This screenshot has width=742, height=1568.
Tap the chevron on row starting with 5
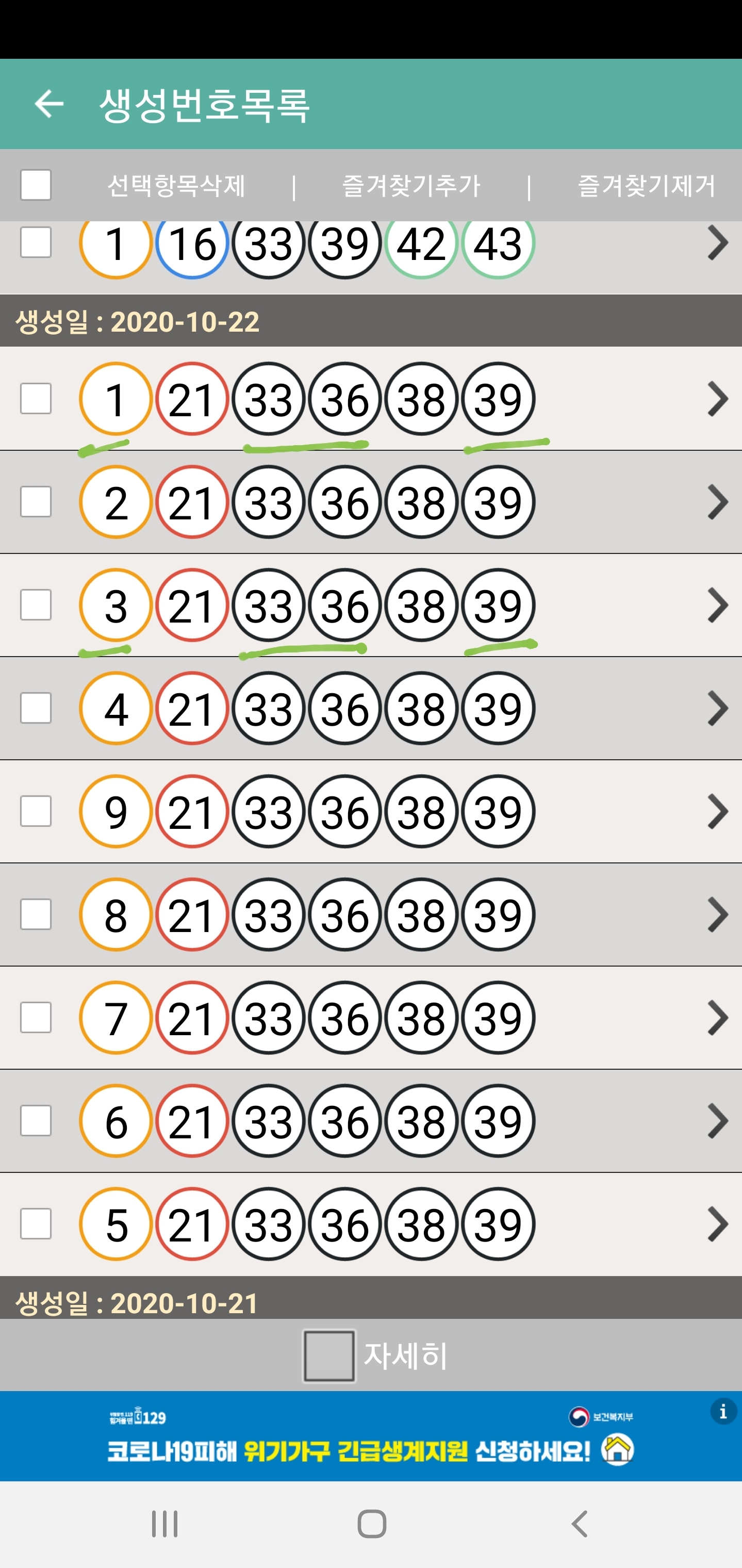[x=718, y=1224]
